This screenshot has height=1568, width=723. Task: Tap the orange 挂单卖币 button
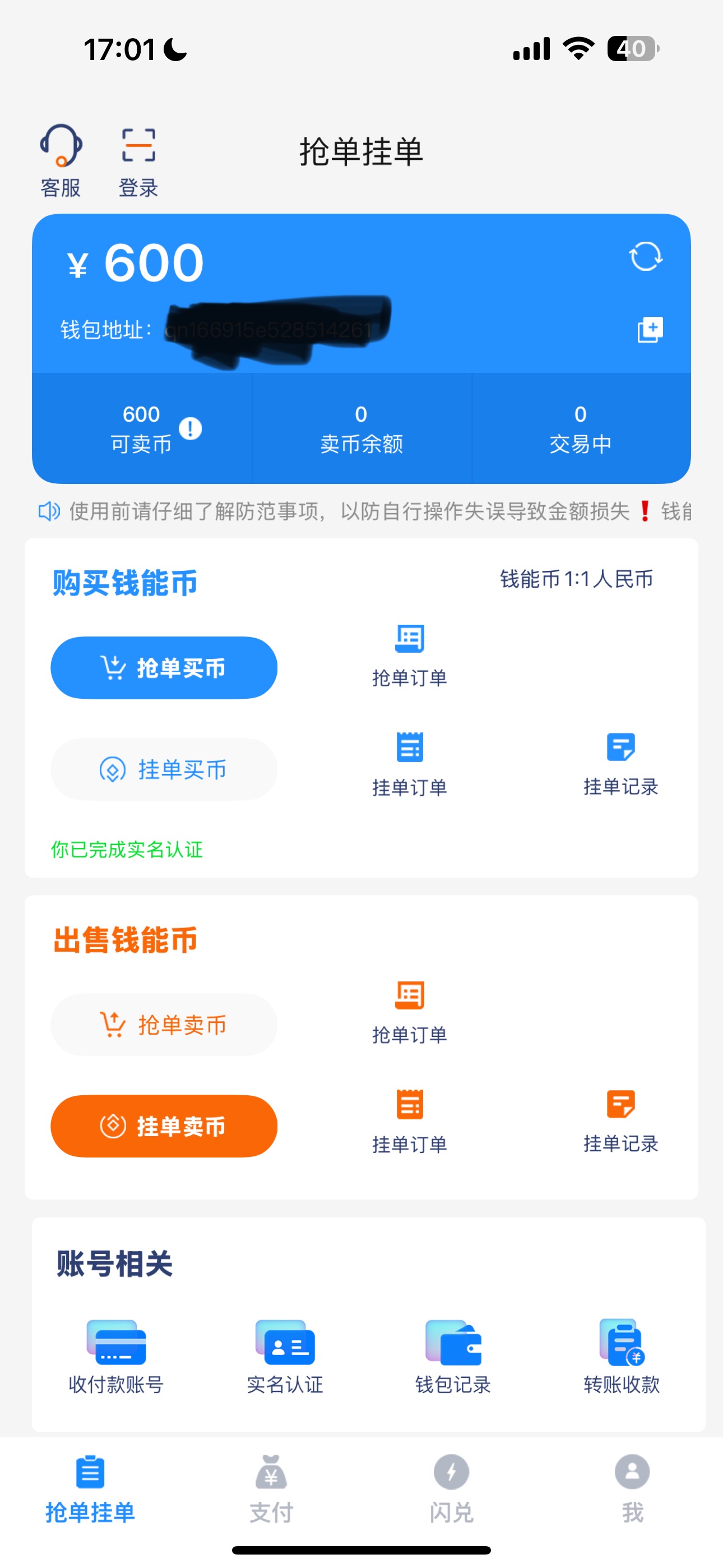[x=164, y=1126]
